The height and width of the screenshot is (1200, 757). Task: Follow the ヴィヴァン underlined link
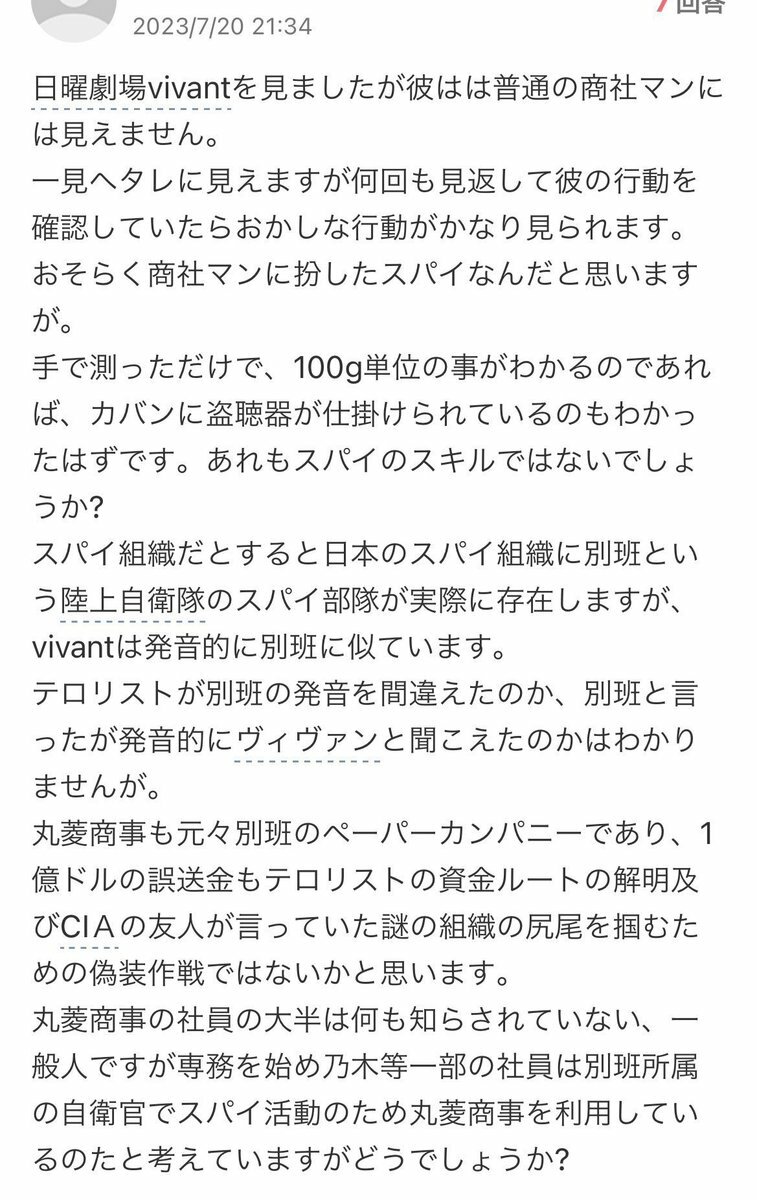(307, 740)
